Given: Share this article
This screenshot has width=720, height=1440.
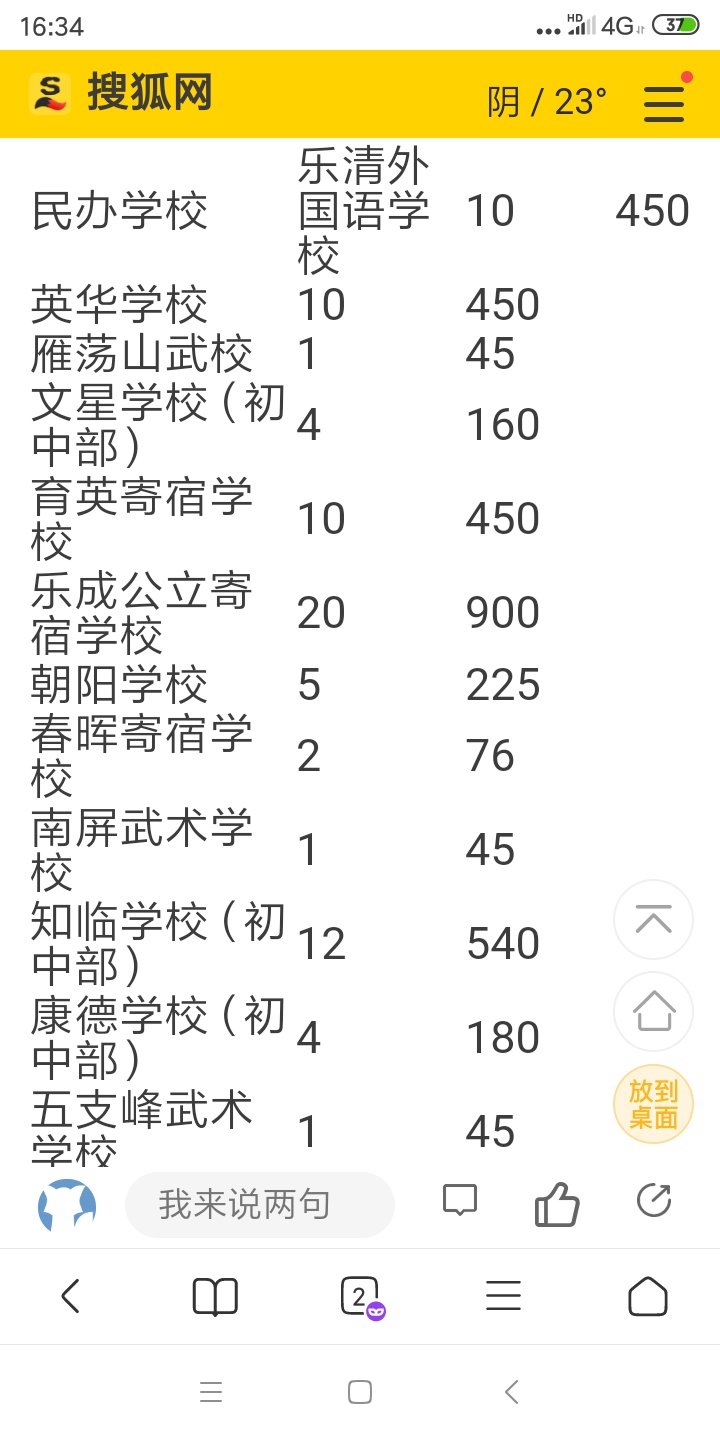Looking at the screenshot, I should (x=654, y=1200).
